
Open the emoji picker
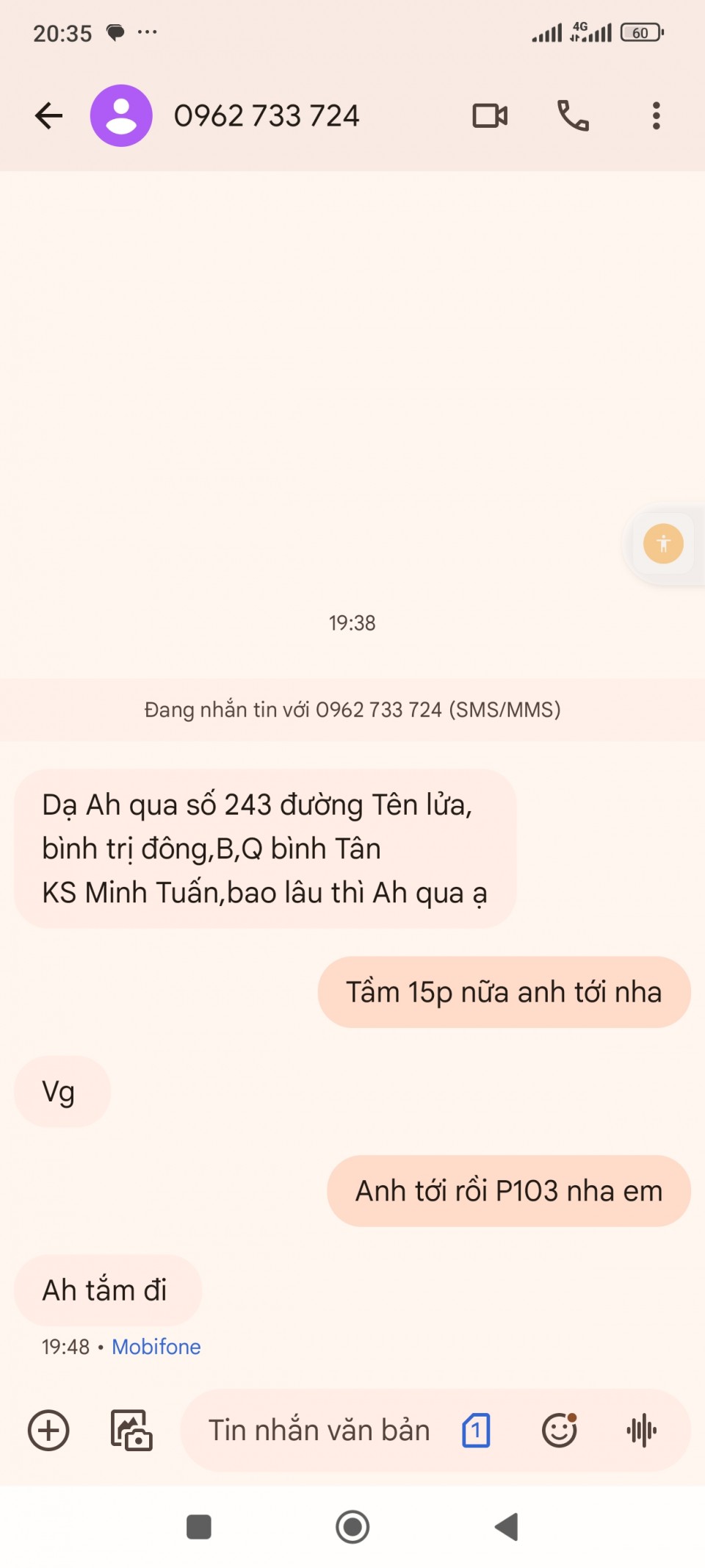click(x=560, y=1431)
